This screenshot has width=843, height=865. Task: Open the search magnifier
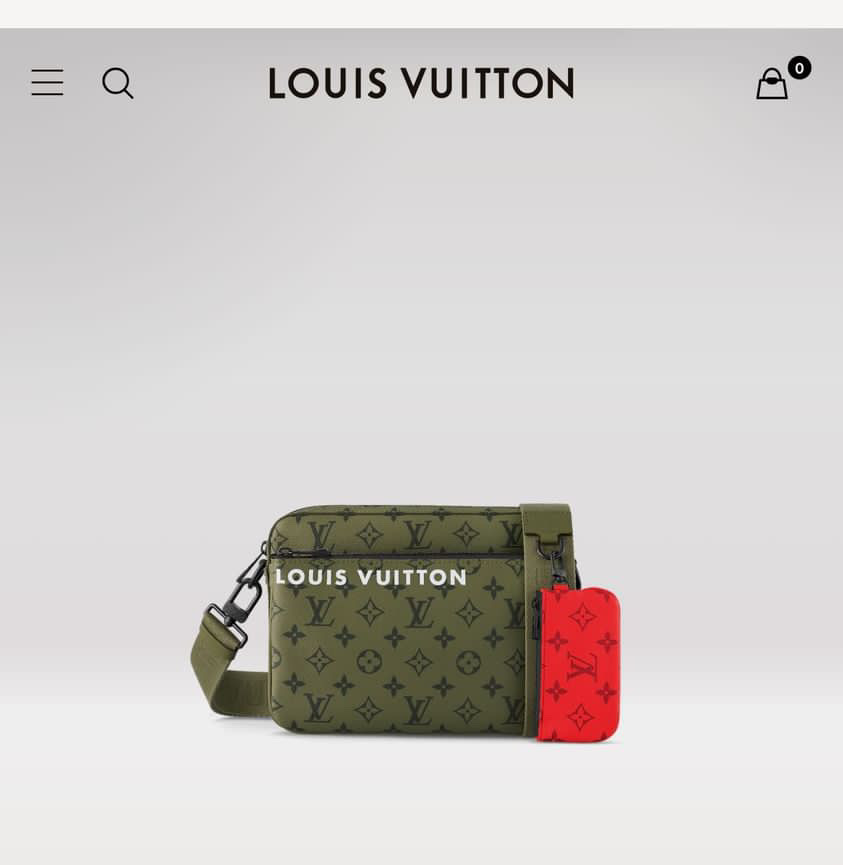pyautogui.click(x=117, y=83)
